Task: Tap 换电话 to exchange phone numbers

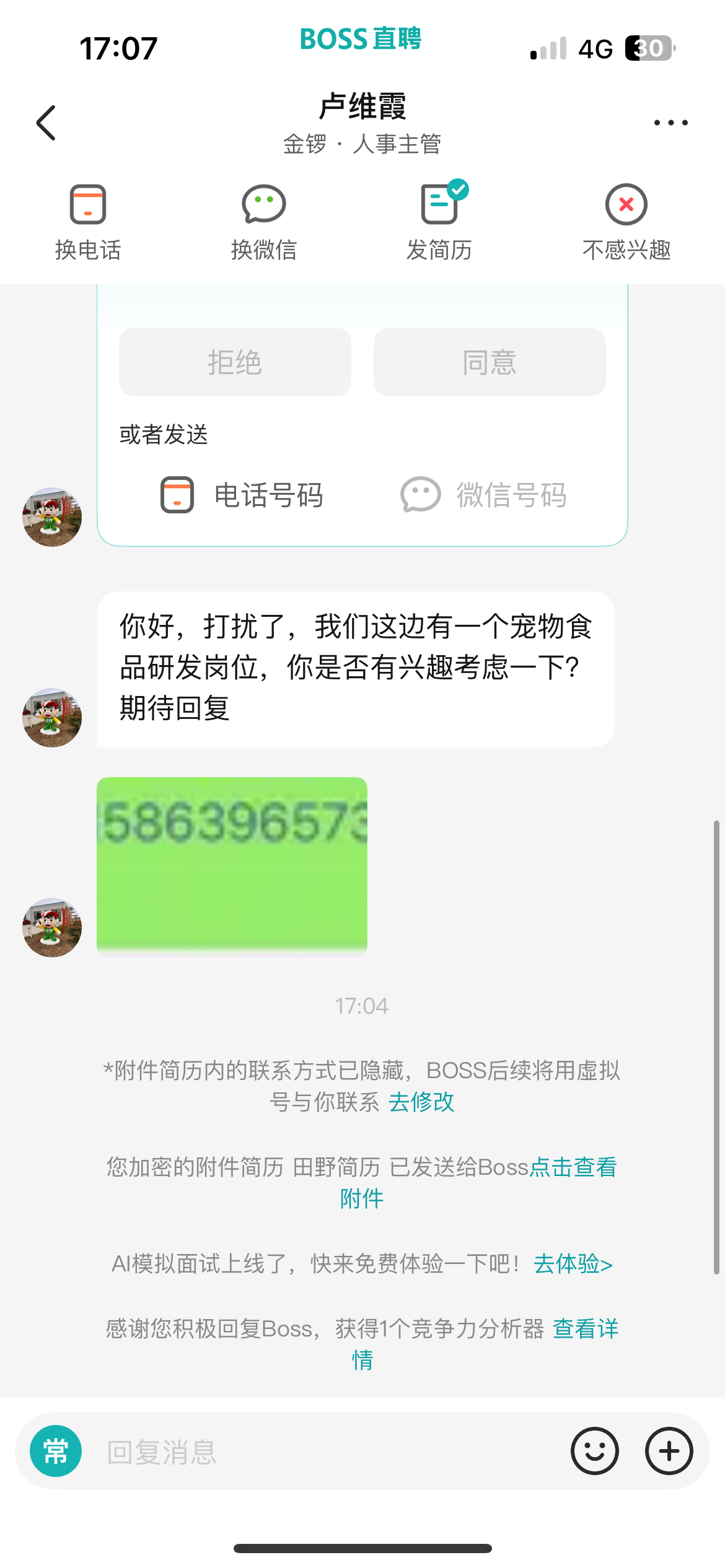Action: click(x=88, y=223)
